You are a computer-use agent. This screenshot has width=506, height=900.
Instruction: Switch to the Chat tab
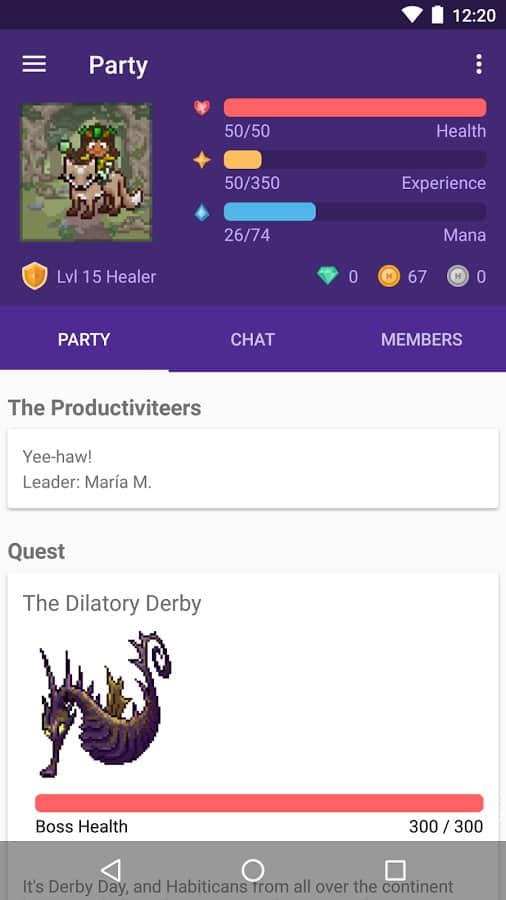click(252, 339)
